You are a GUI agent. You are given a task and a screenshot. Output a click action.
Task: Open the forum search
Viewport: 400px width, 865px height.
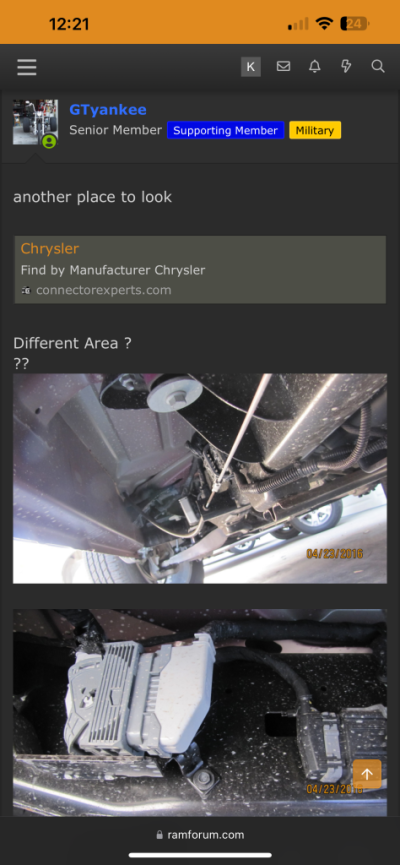378,67
